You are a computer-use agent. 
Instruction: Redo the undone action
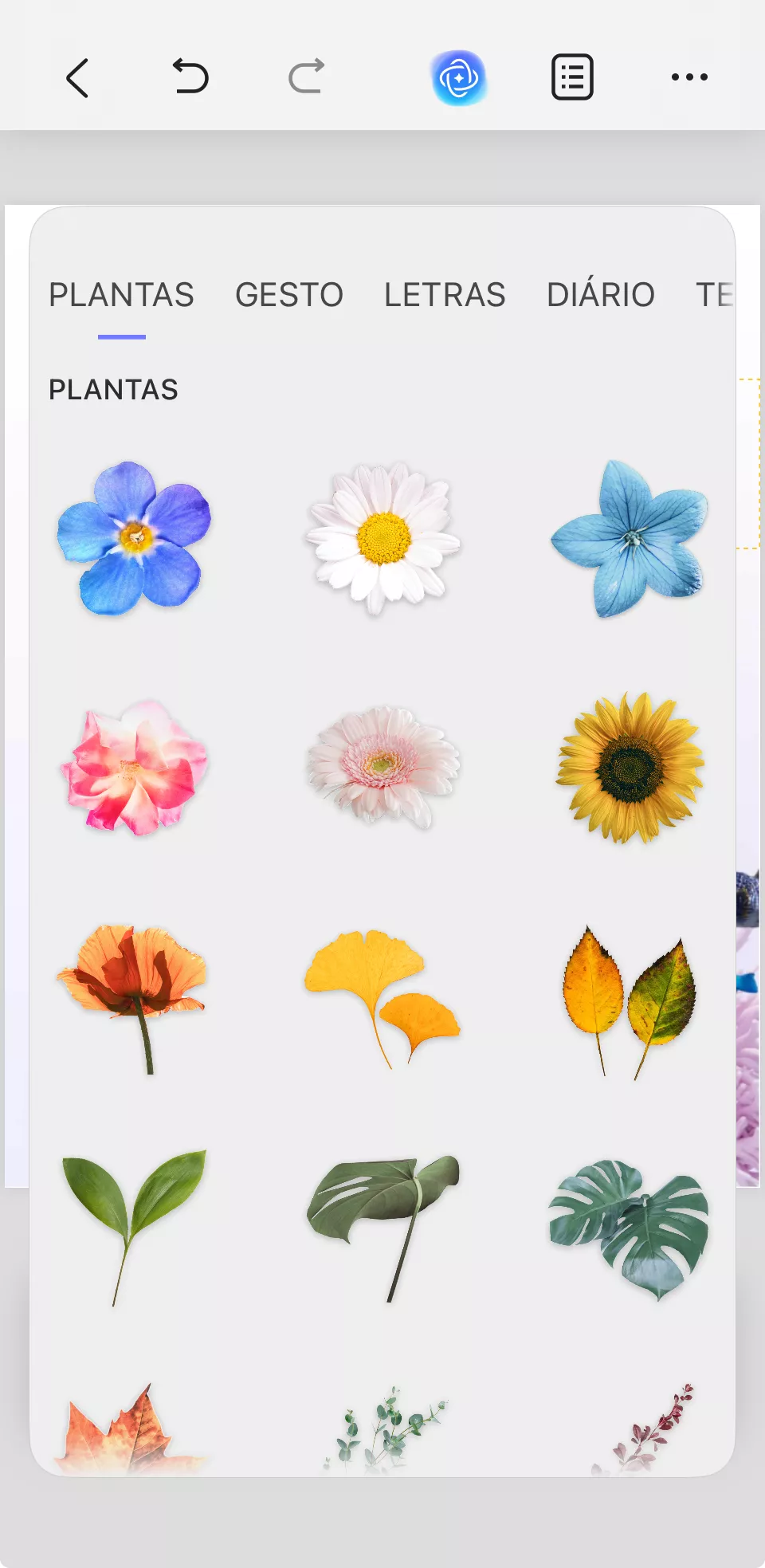click(x=306, y=77)
